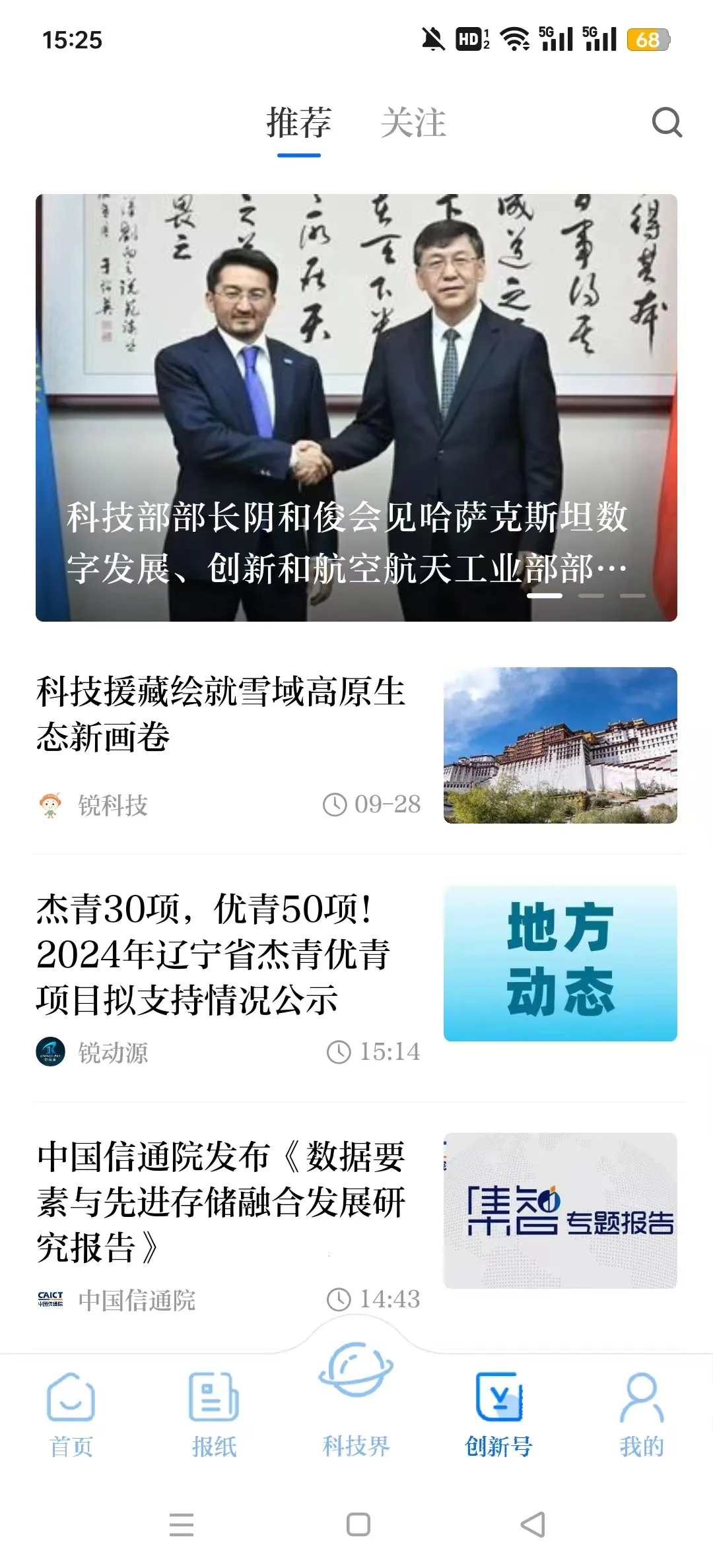Select the second carousel indicator dot

(590, 595)
